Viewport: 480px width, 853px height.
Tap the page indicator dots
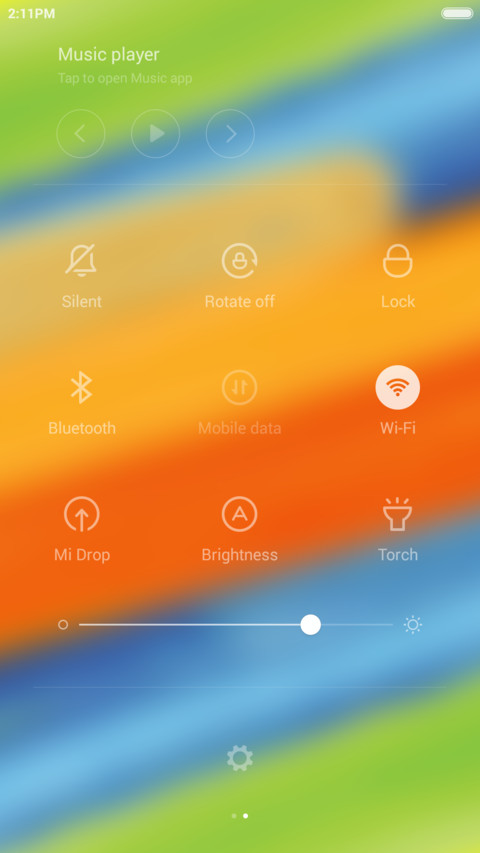point(240,816)
